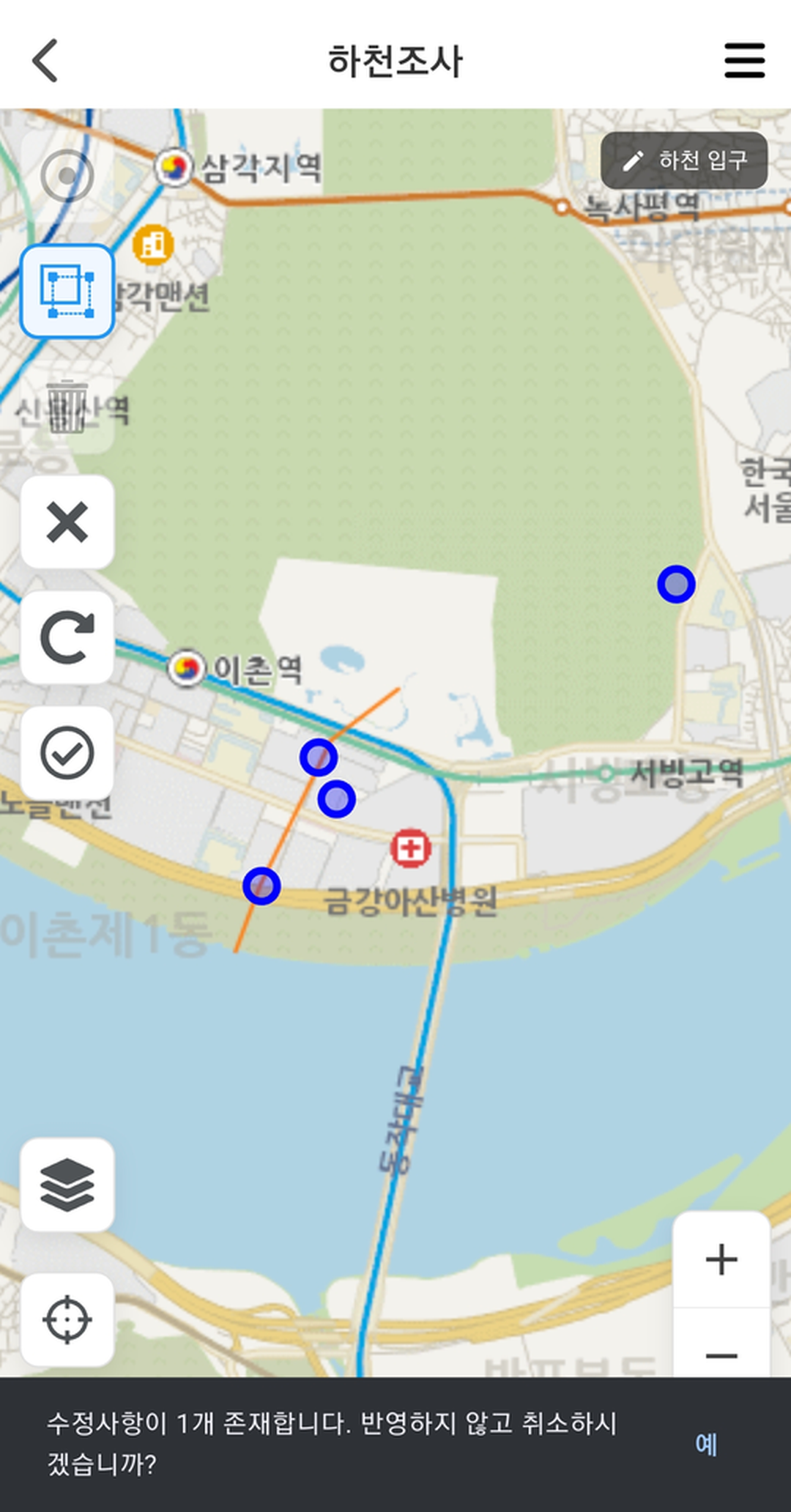Zoom out on the map

click(x=721, y=1354)
